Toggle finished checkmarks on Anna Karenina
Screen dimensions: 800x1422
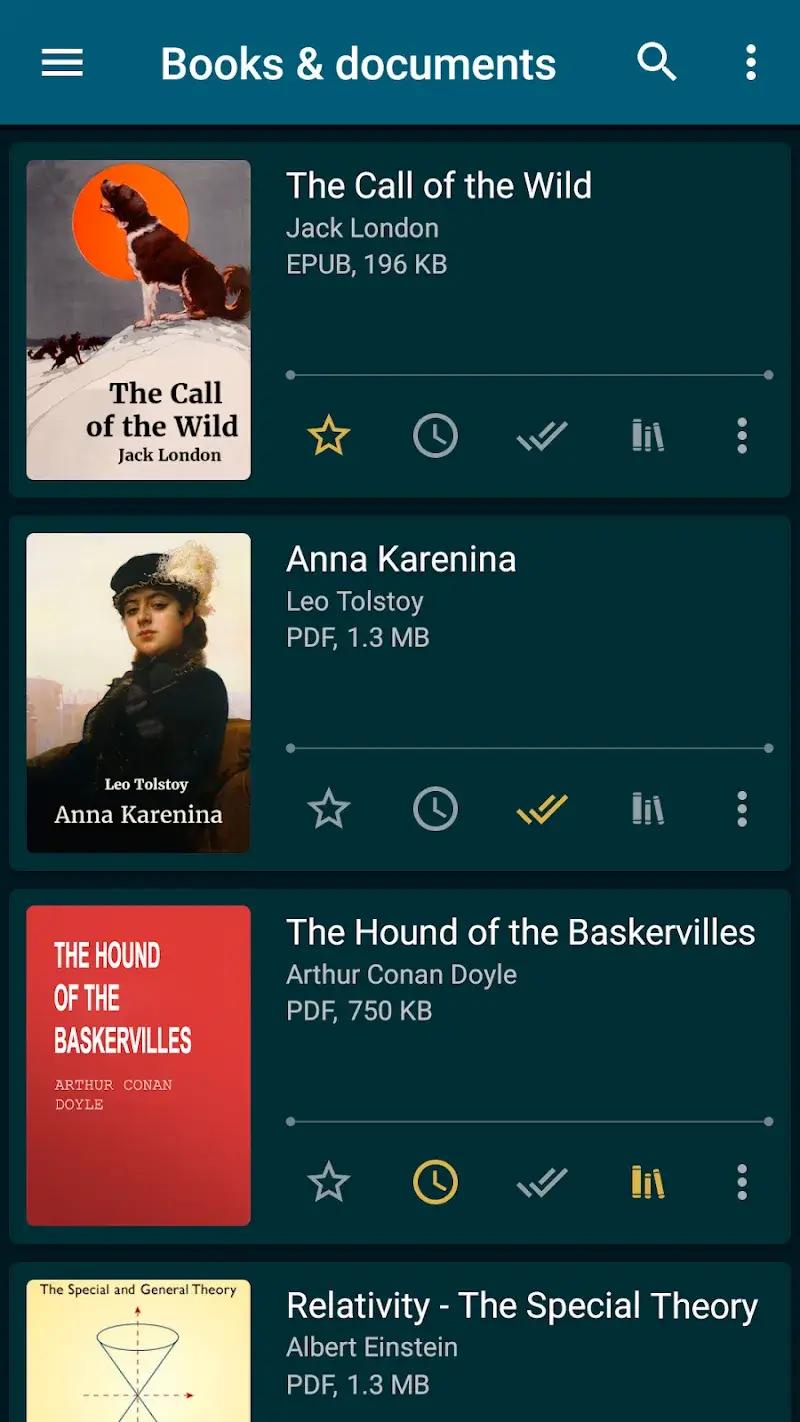point(542,809)
